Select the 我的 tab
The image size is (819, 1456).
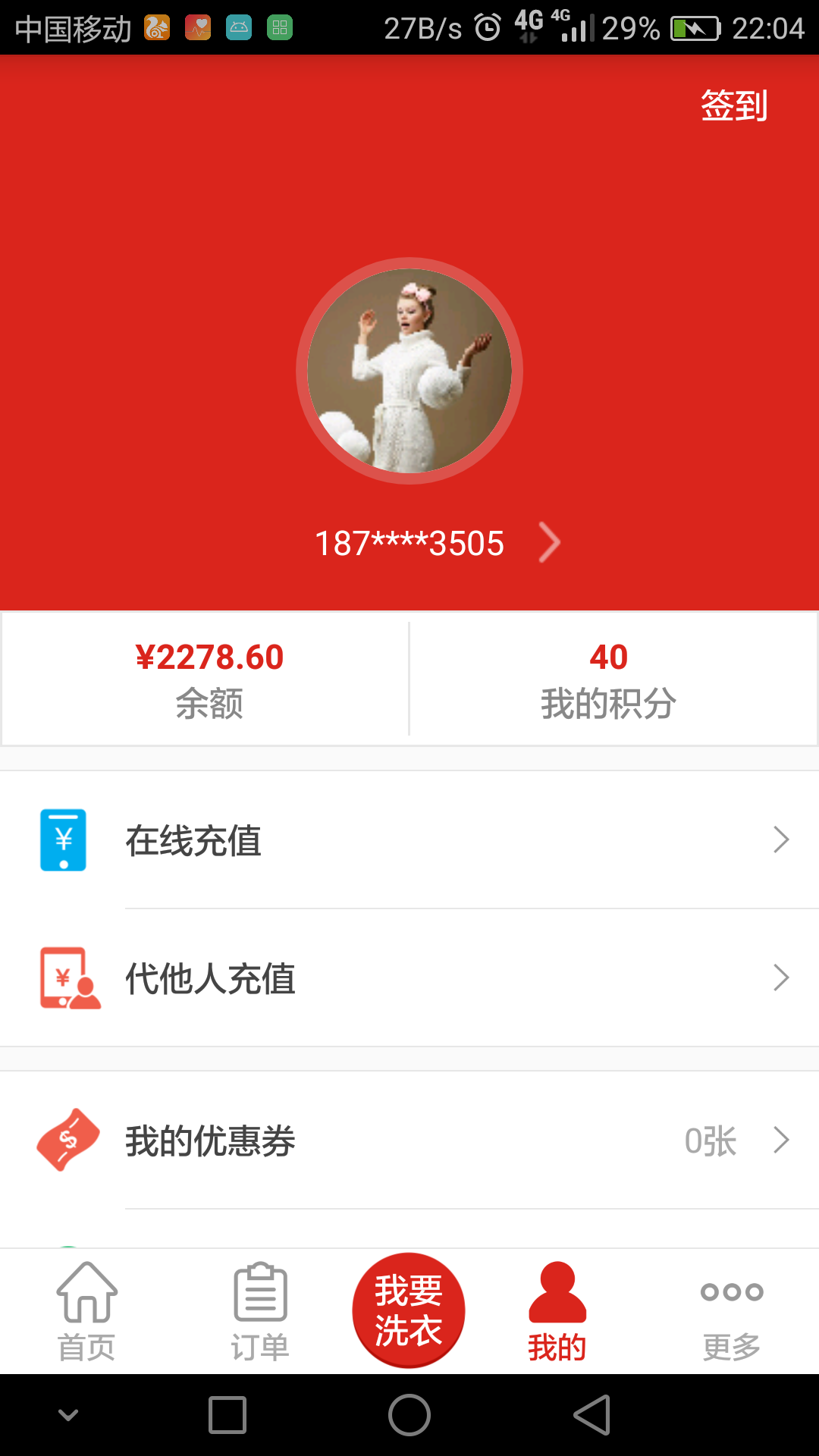click(557, 1312)
